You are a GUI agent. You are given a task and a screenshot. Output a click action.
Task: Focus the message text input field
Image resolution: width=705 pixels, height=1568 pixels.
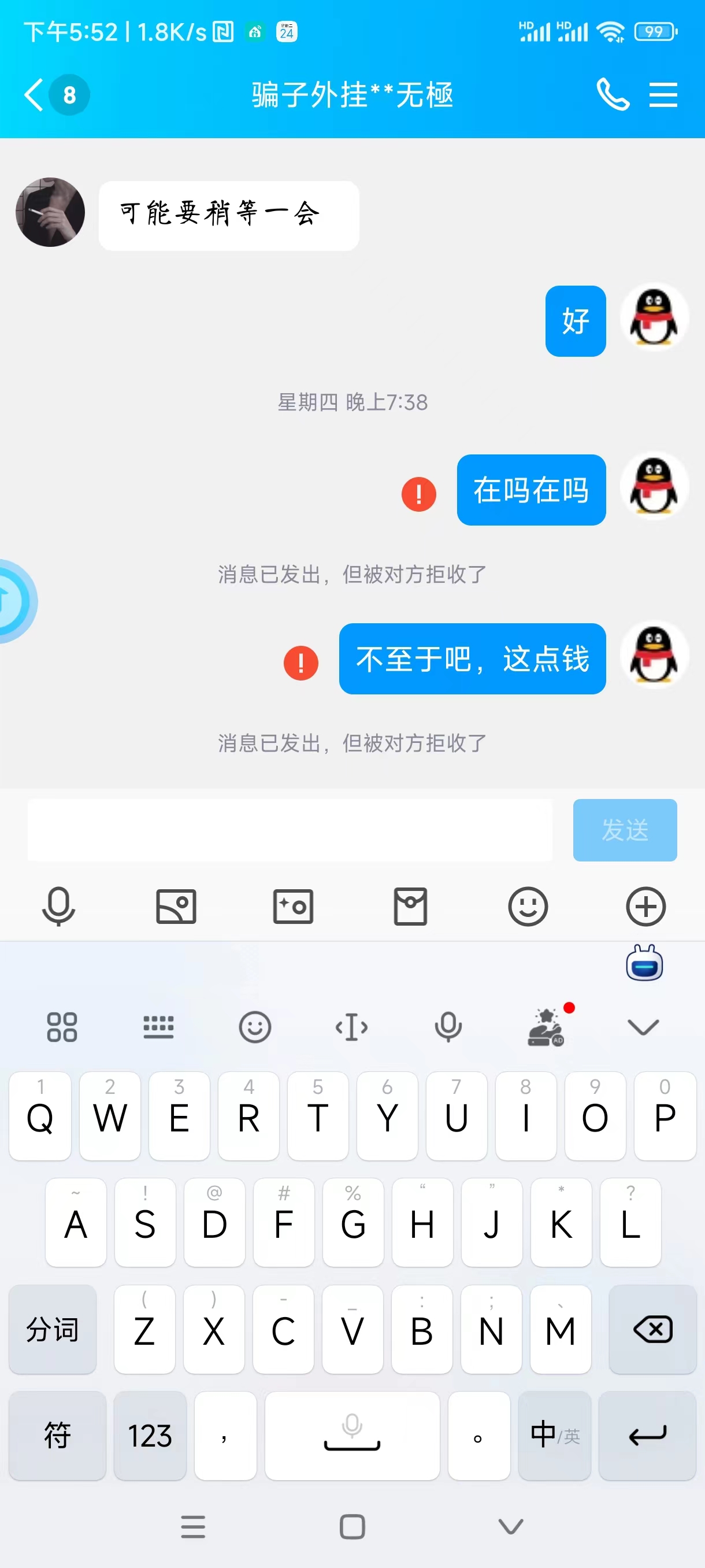(x=290, y=830)
